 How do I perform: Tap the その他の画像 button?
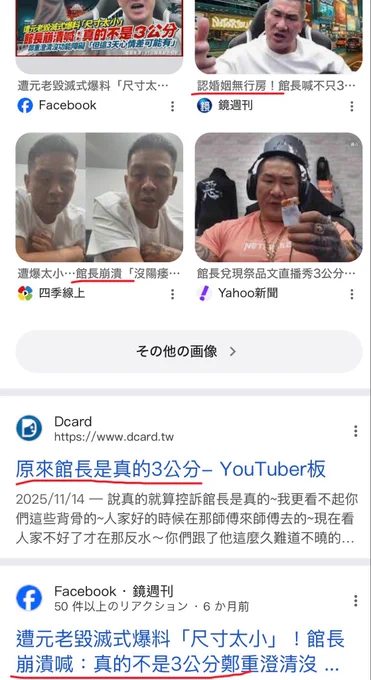coord(189,352)
